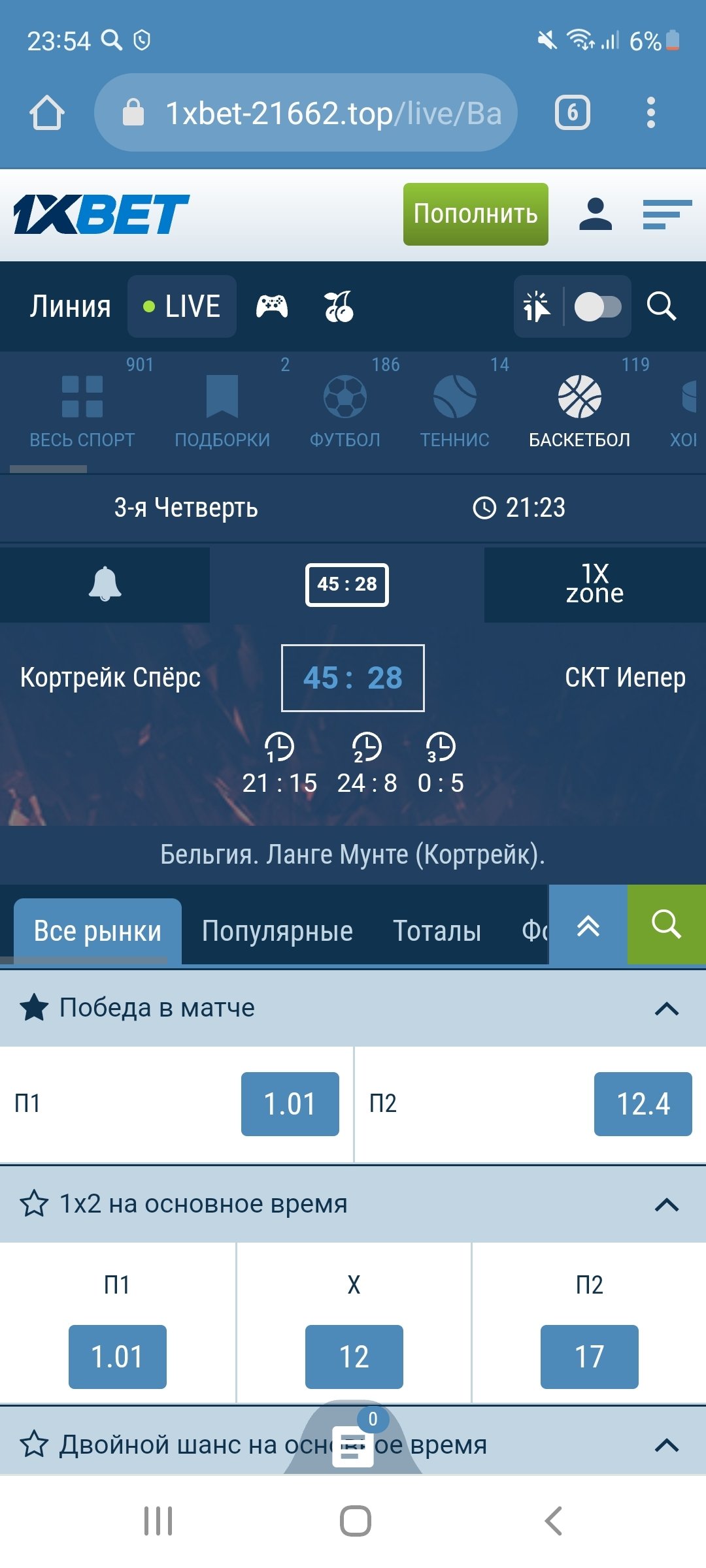The width and height of the screenshot is (706, 1568).
Task: Toggle the one-click bet switch
Action: pyautogui.click(x=597, y=307)
